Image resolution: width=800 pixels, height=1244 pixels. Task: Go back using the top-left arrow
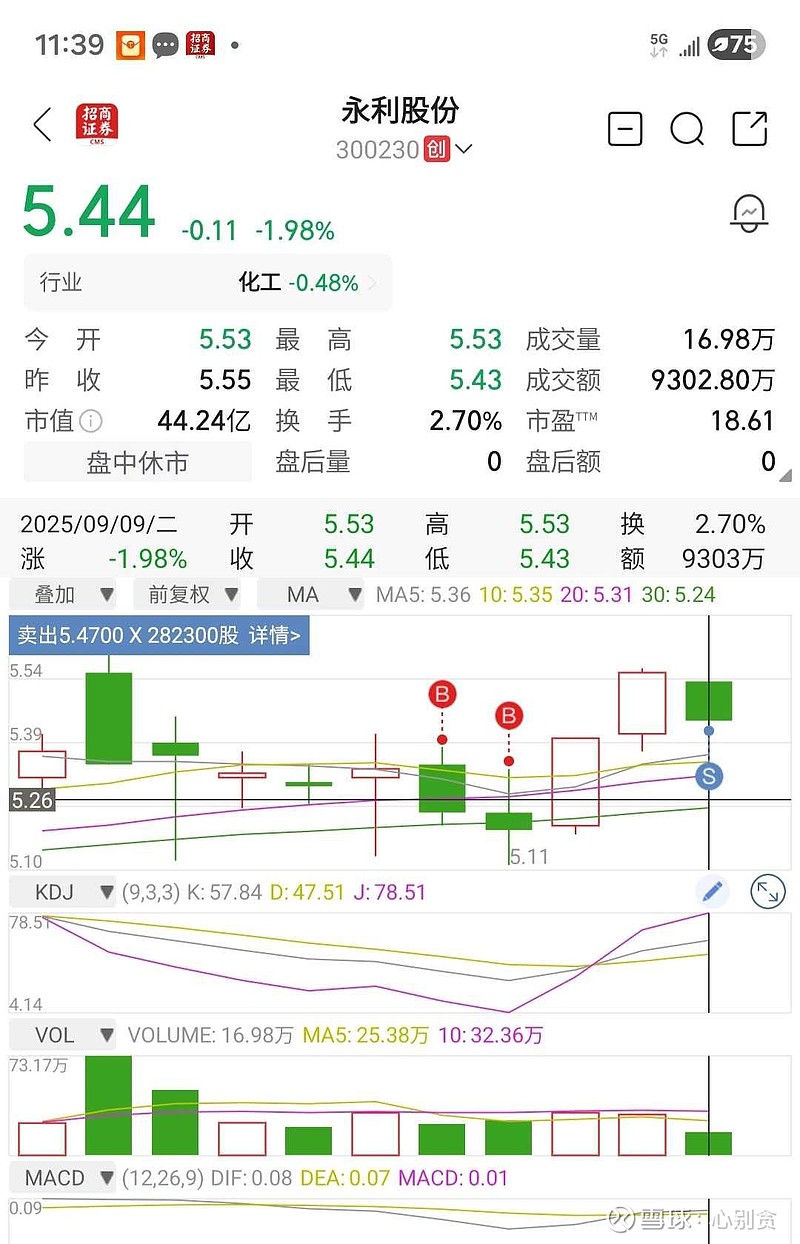pyautogui.click(x=42, y=126)
